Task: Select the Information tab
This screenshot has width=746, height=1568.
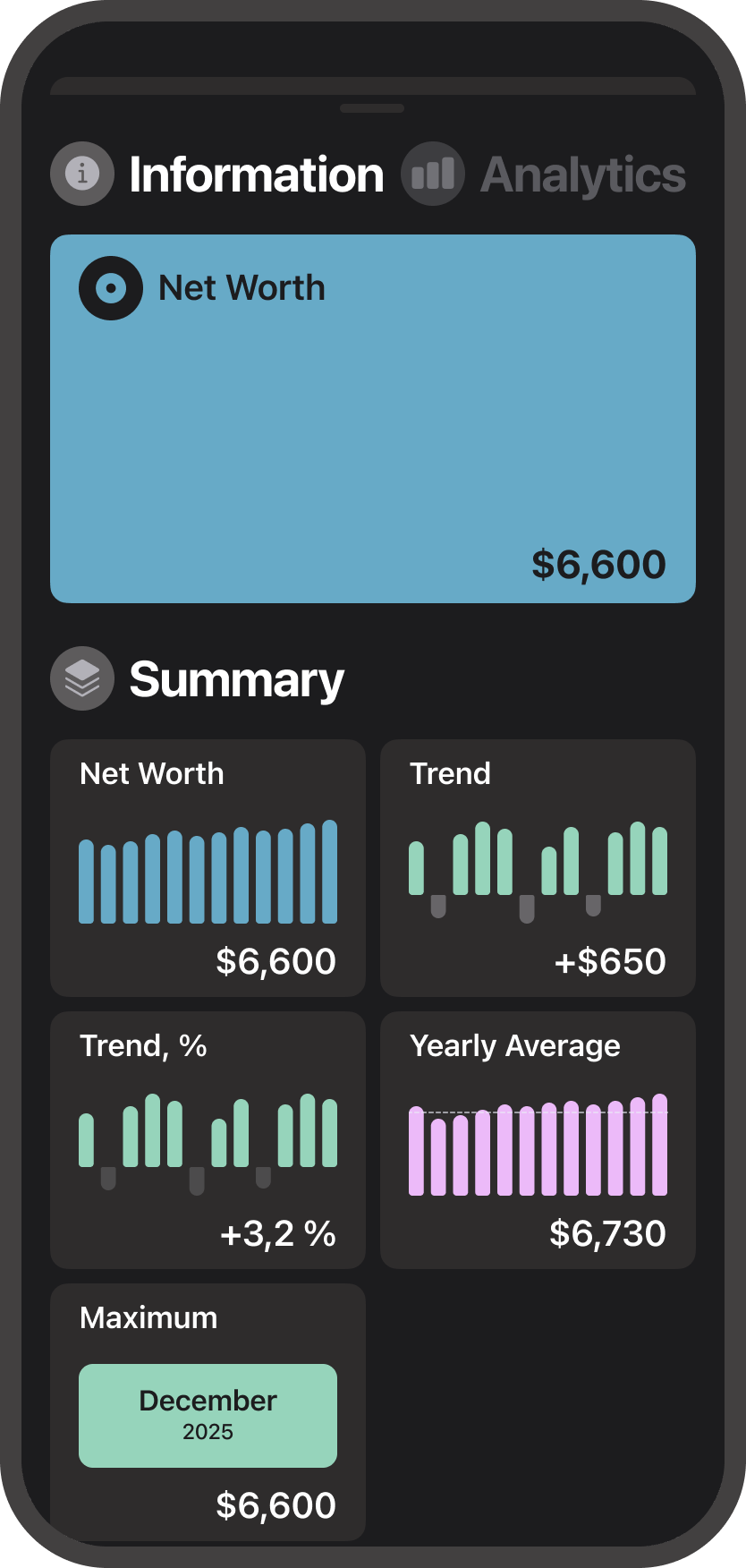Action: [218, 175]
